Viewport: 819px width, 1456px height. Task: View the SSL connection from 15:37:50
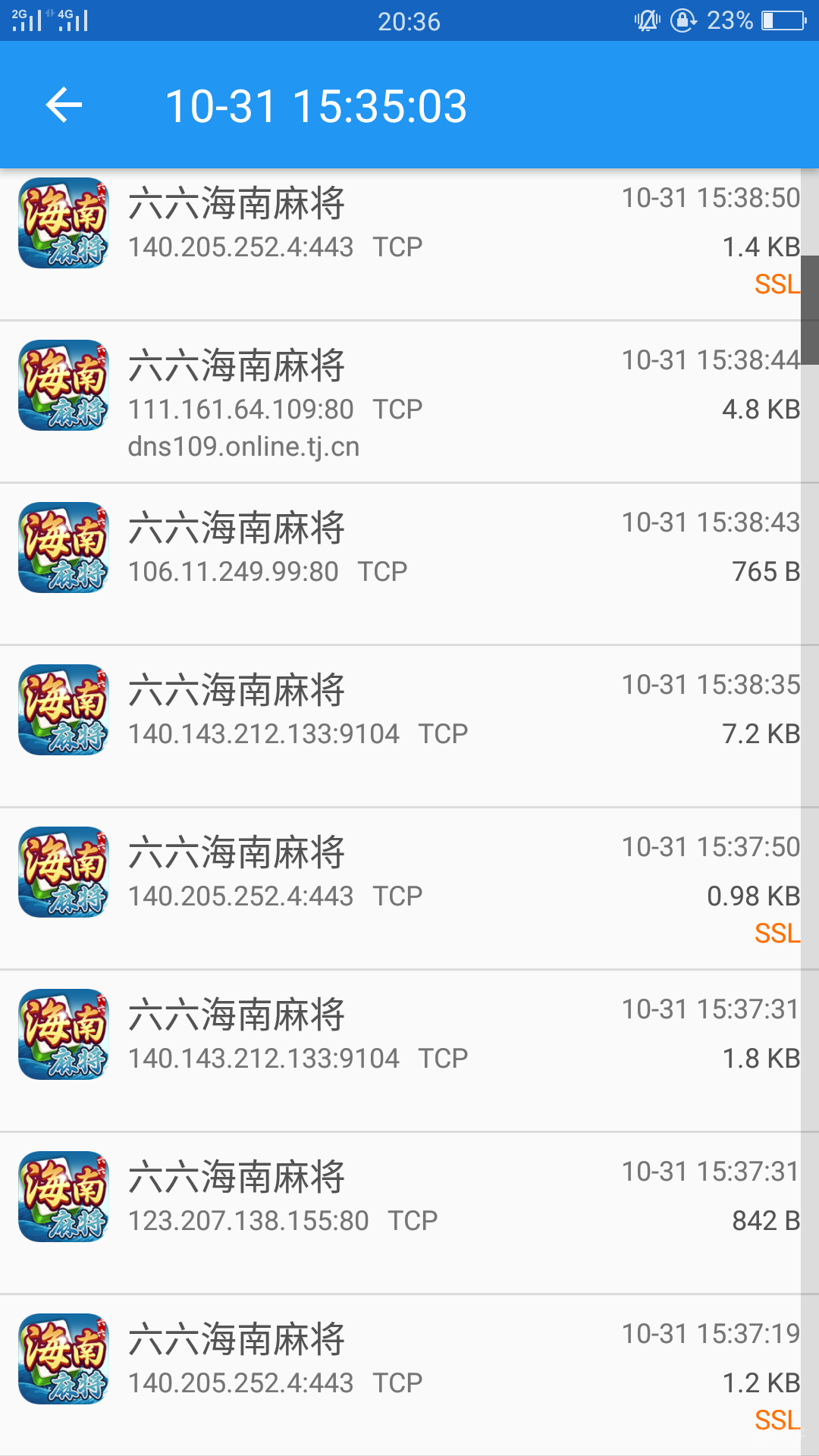click(x=409, y=889)
